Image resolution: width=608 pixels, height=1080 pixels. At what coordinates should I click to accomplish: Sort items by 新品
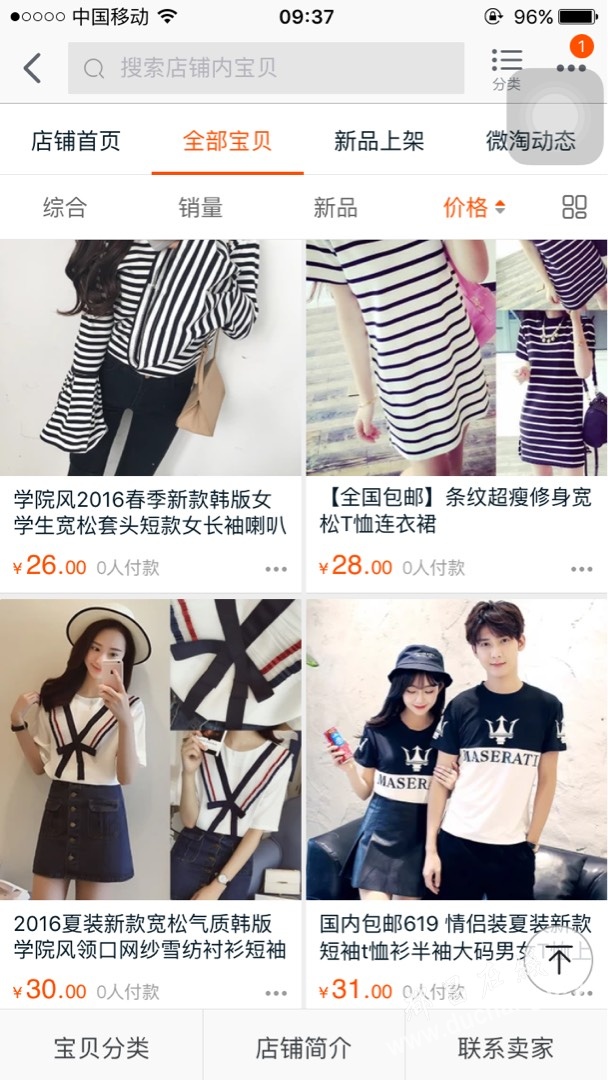335,207
